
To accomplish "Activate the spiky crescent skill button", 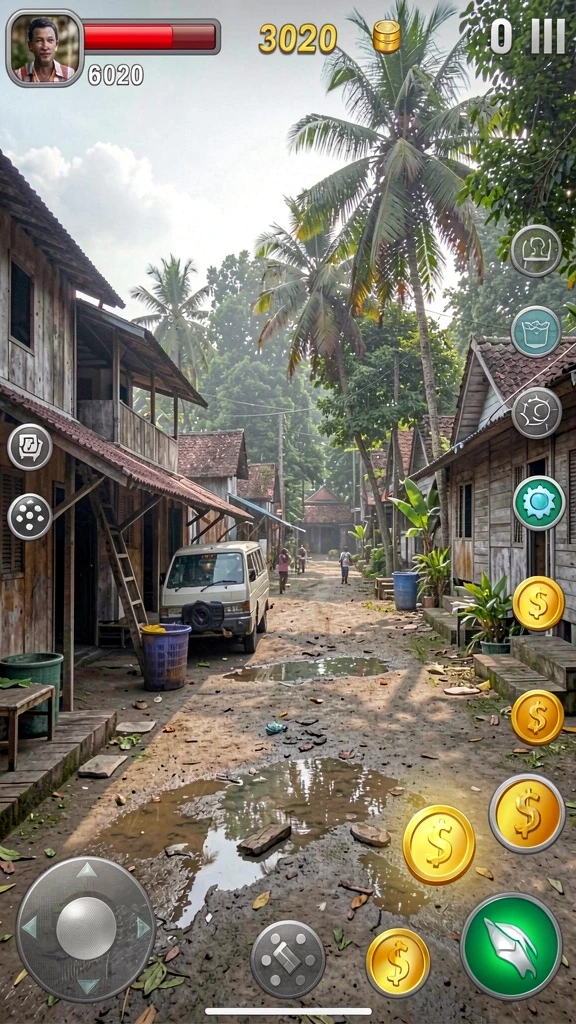I will click(536, 413).
